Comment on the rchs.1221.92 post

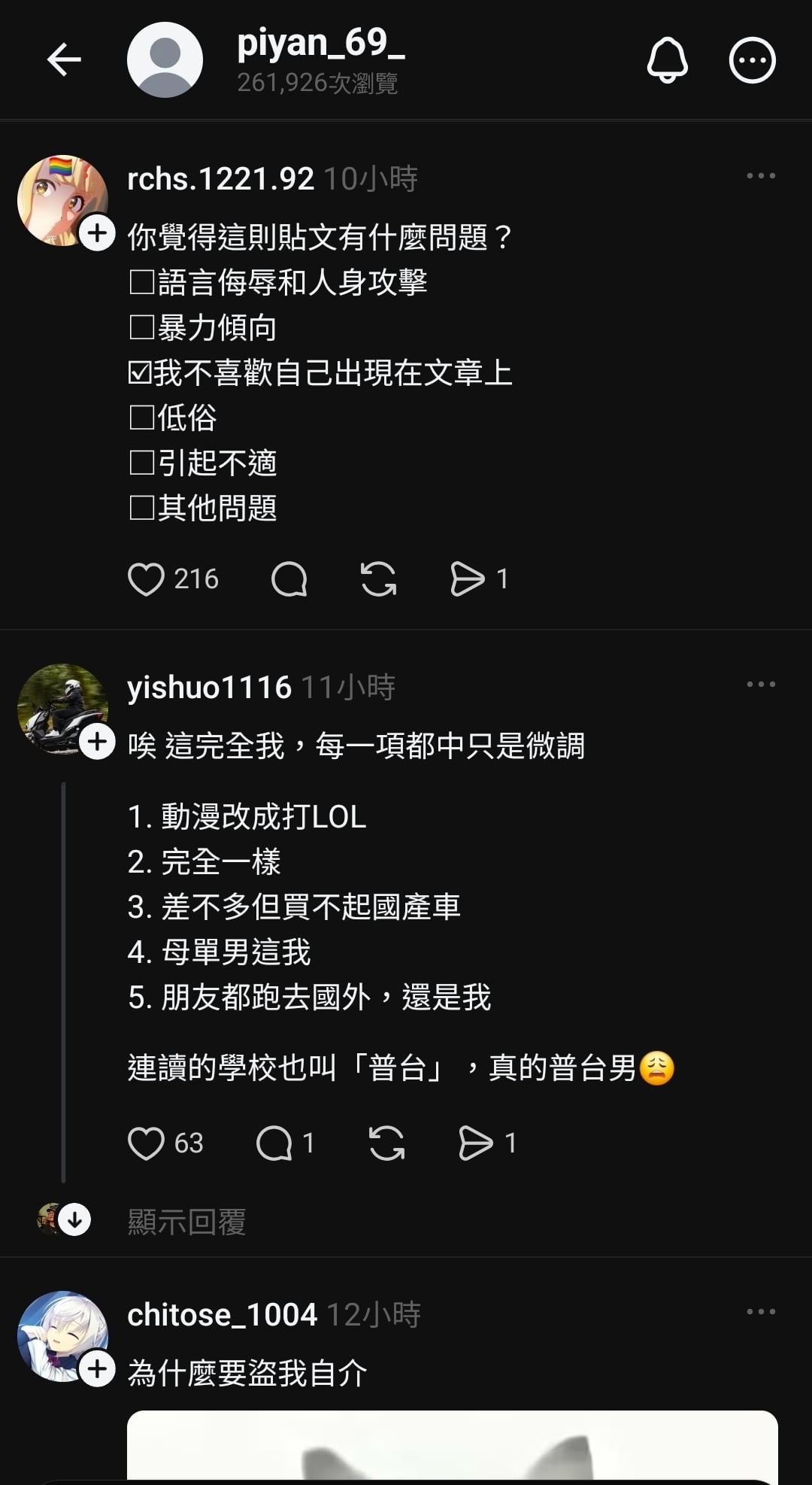click(x=289, y=579)
